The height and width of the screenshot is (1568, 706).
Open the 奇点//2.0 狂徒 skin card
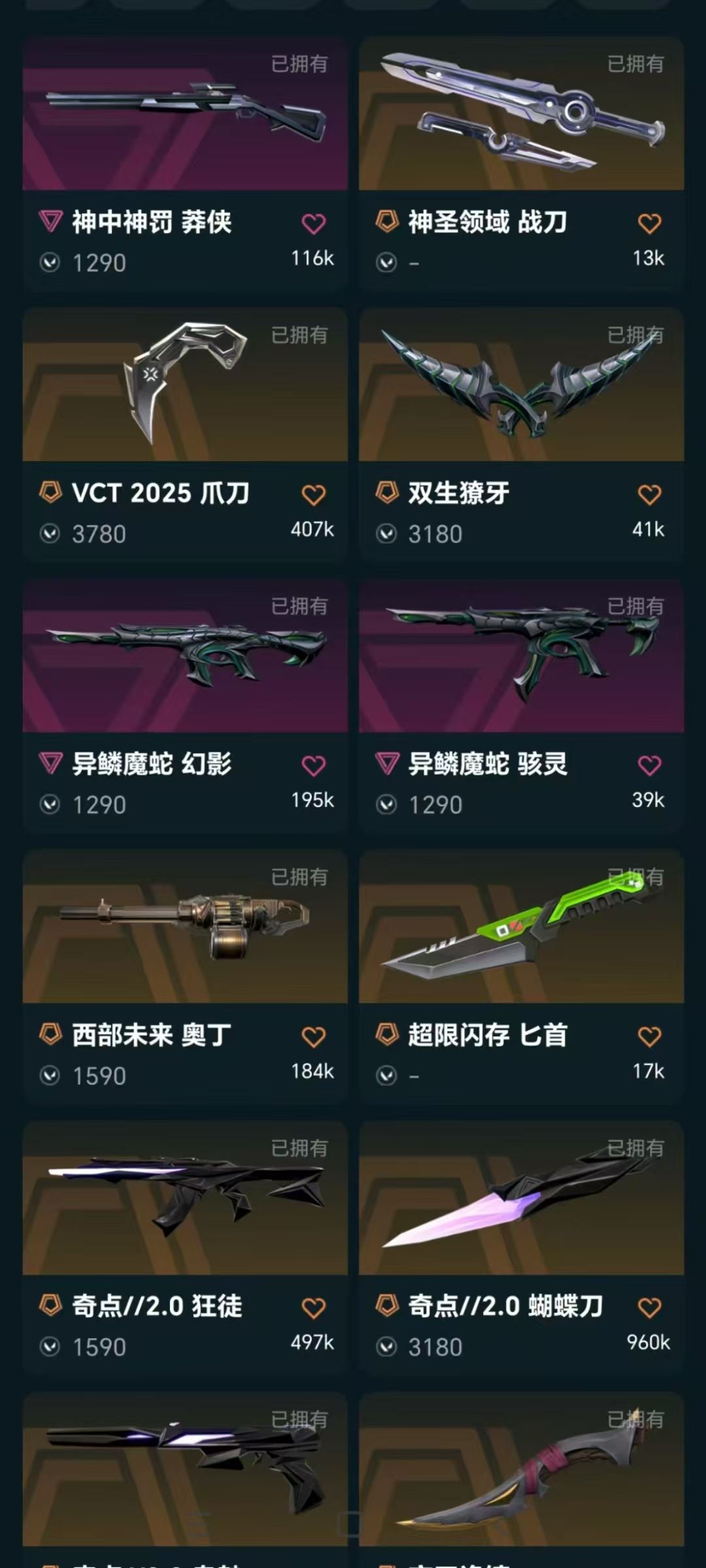point(185,1248)
